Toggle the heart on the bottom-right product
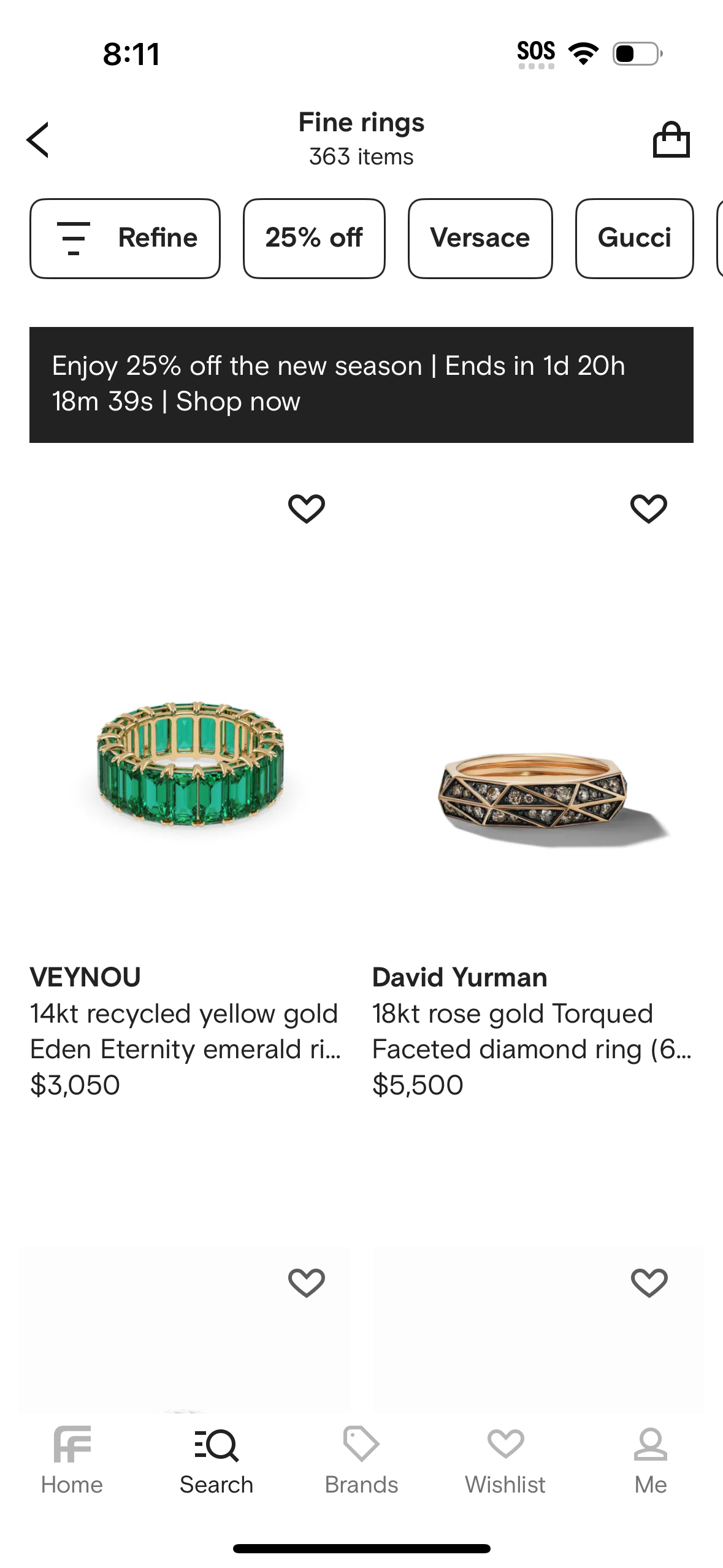Image resolution: width=723 pixels, height=1568 pixels. (648, 1281)
